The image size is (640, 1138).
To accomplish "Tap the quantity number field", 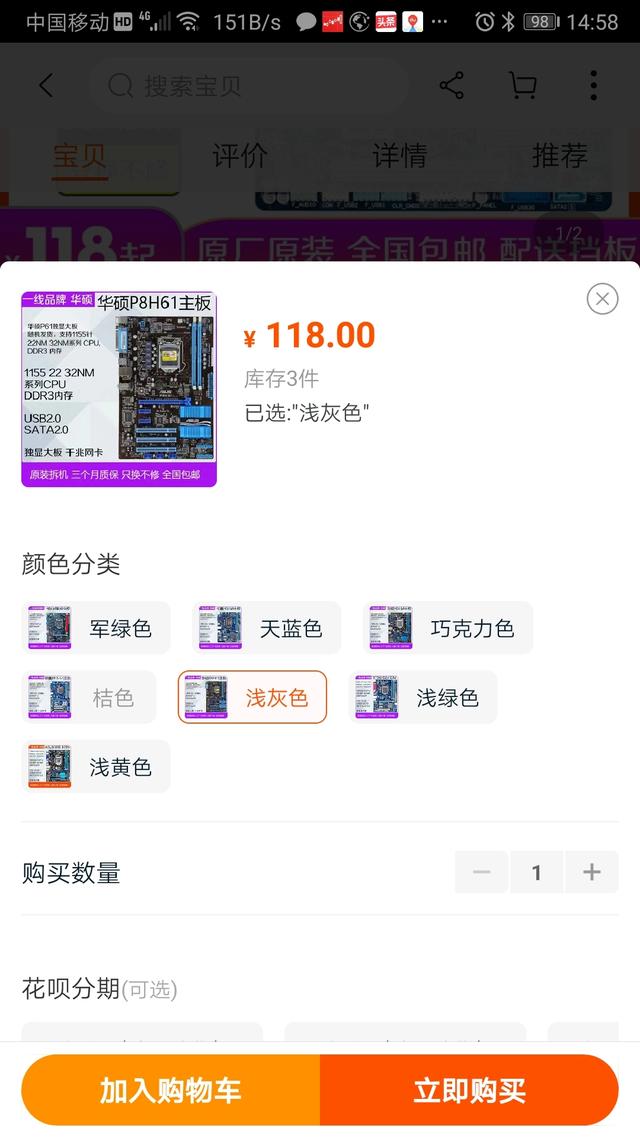I will (537, 872).
